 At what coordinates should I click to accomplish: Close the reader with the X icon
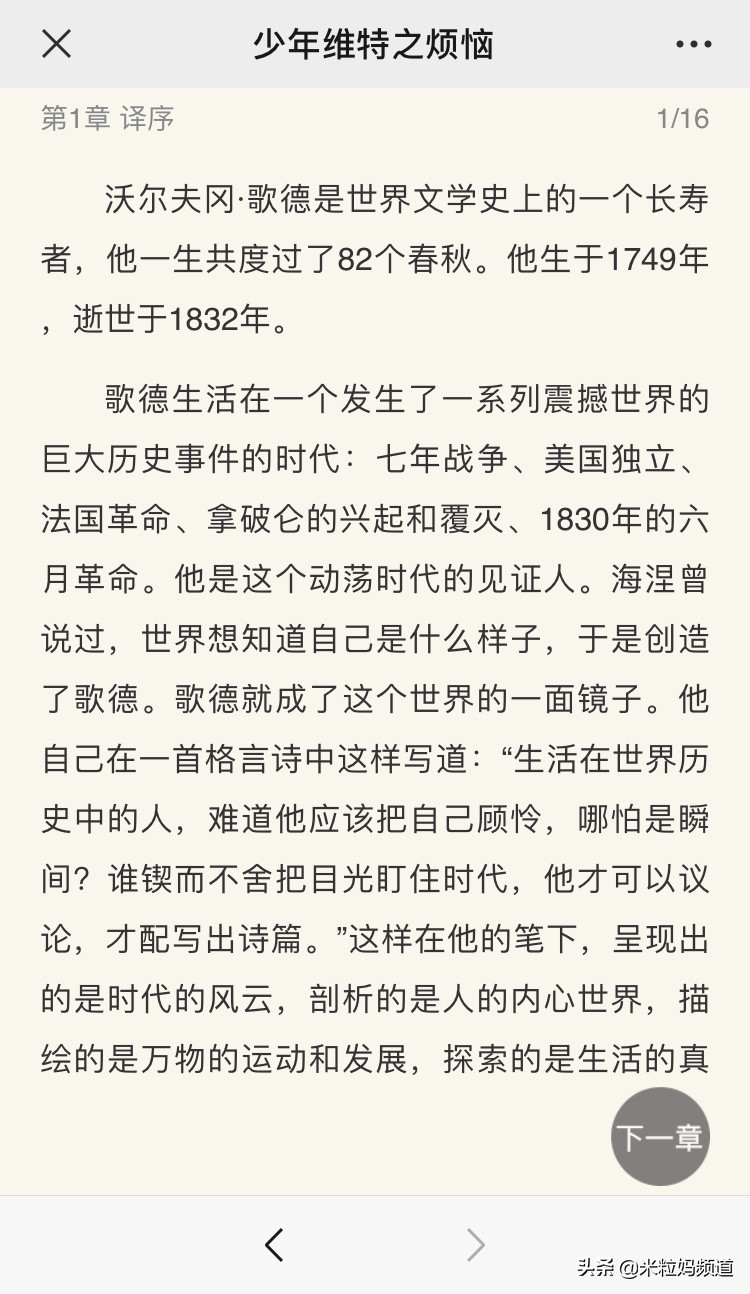[56, 44]
